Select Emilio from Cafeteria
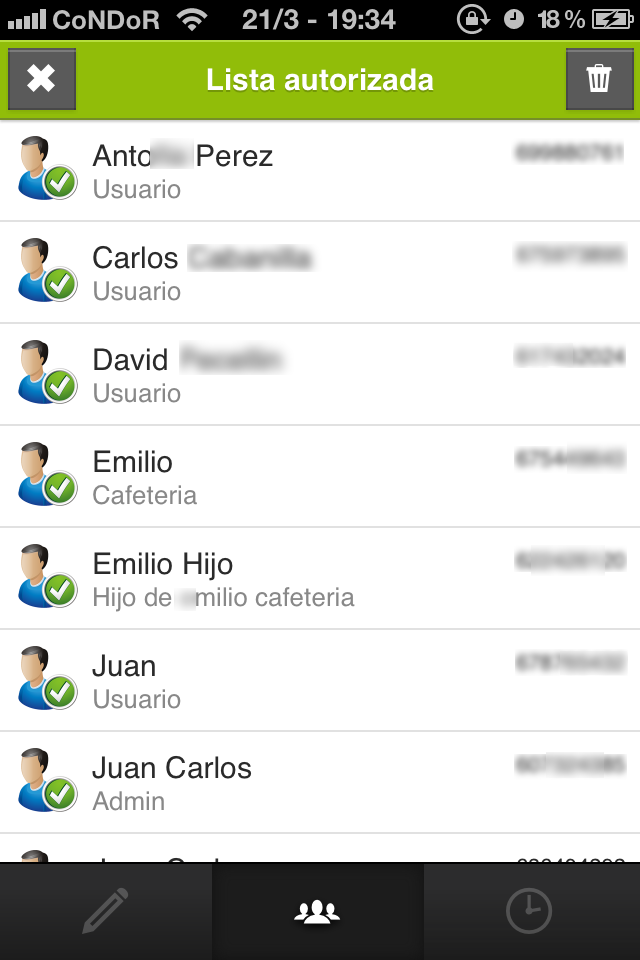Image resolution: width=640 pixels, height=960 pixels. coord(320,477)
